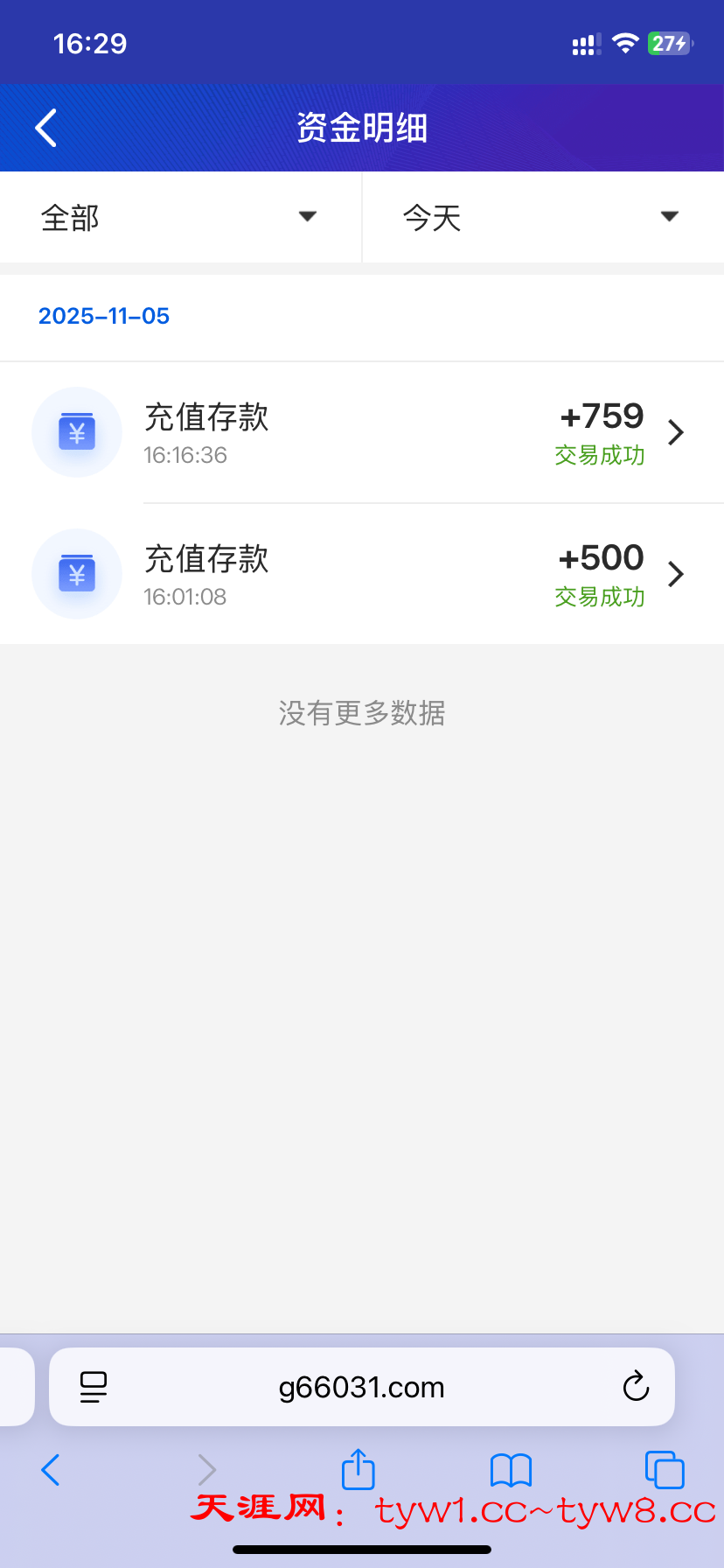Expand the 全部 type filter dropdown
The width and height of the screenshot is (724, 1568).
click(180, 217)
